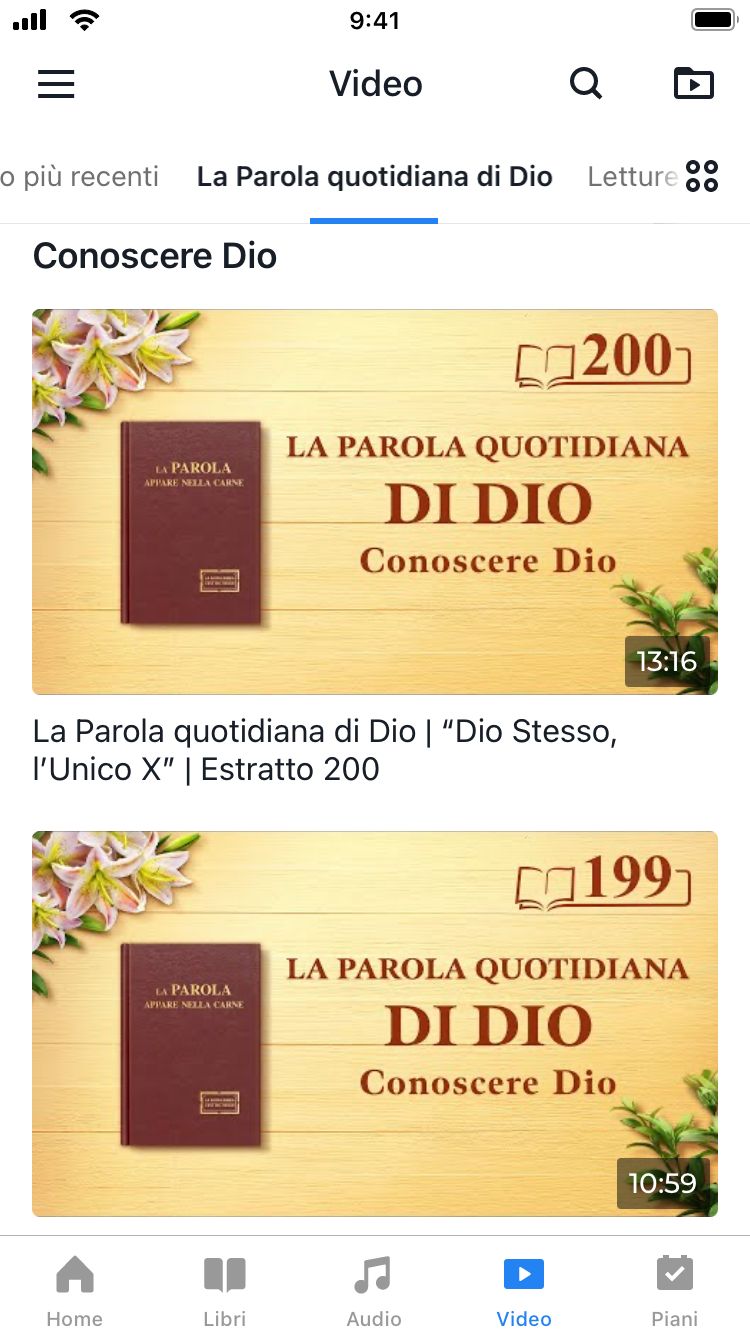Open the hamburger drawer menu

point(56,84)
